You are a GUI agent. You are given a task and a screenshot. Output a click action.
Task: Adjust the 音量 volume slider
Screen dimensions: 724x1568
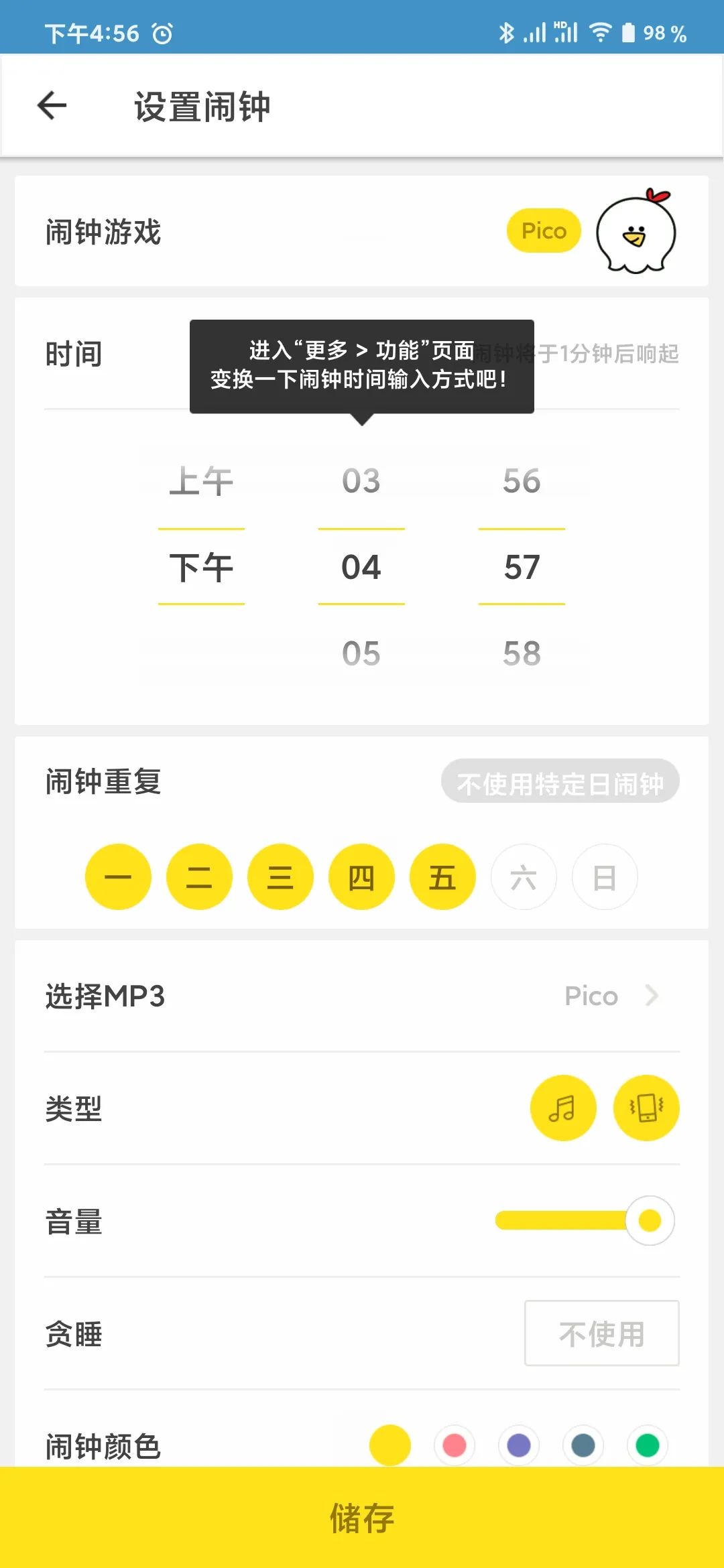pos(649,1220)
